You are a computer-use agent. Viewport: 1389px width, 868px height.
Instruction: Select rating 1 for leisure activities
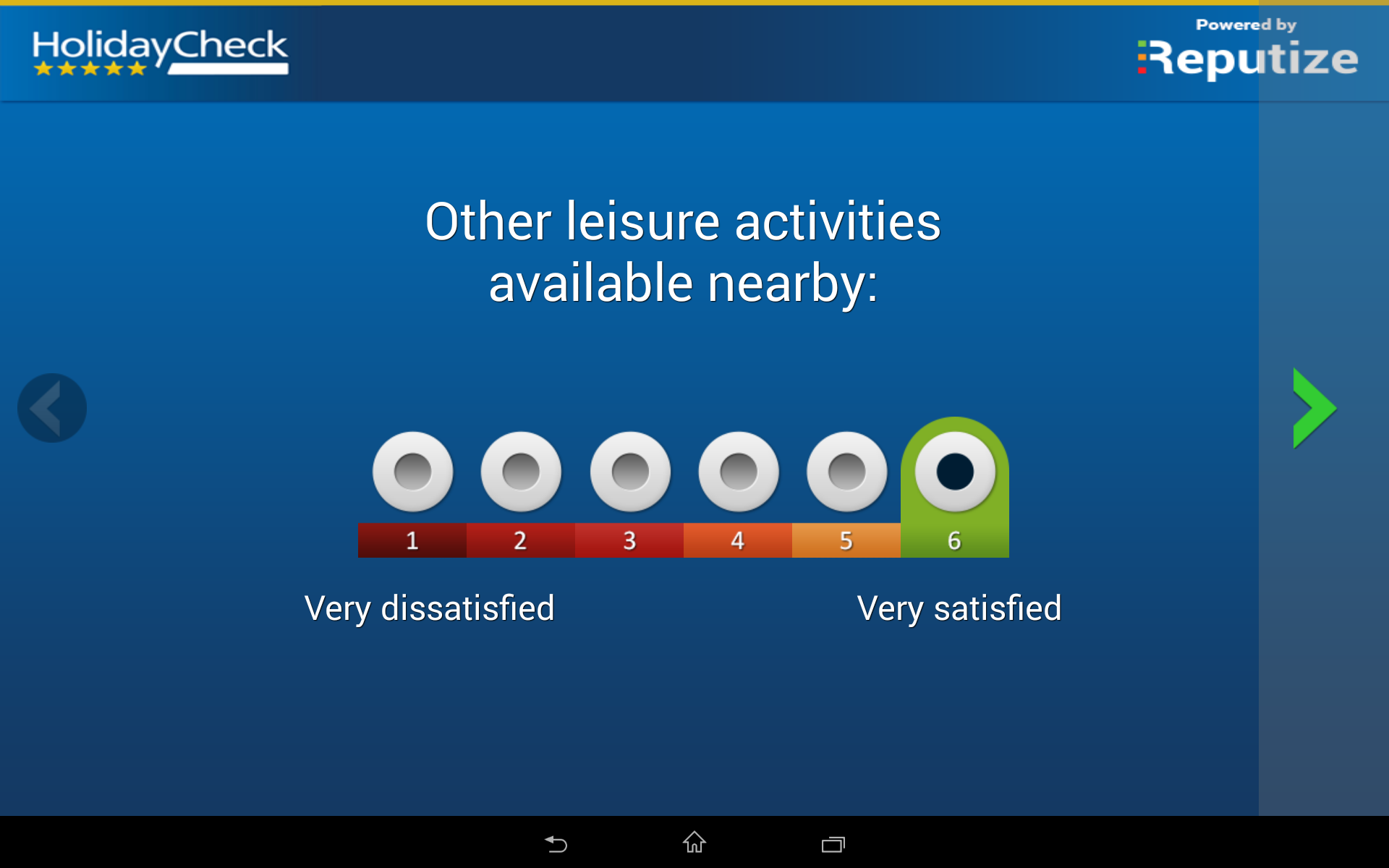click(x=412, y=472)
